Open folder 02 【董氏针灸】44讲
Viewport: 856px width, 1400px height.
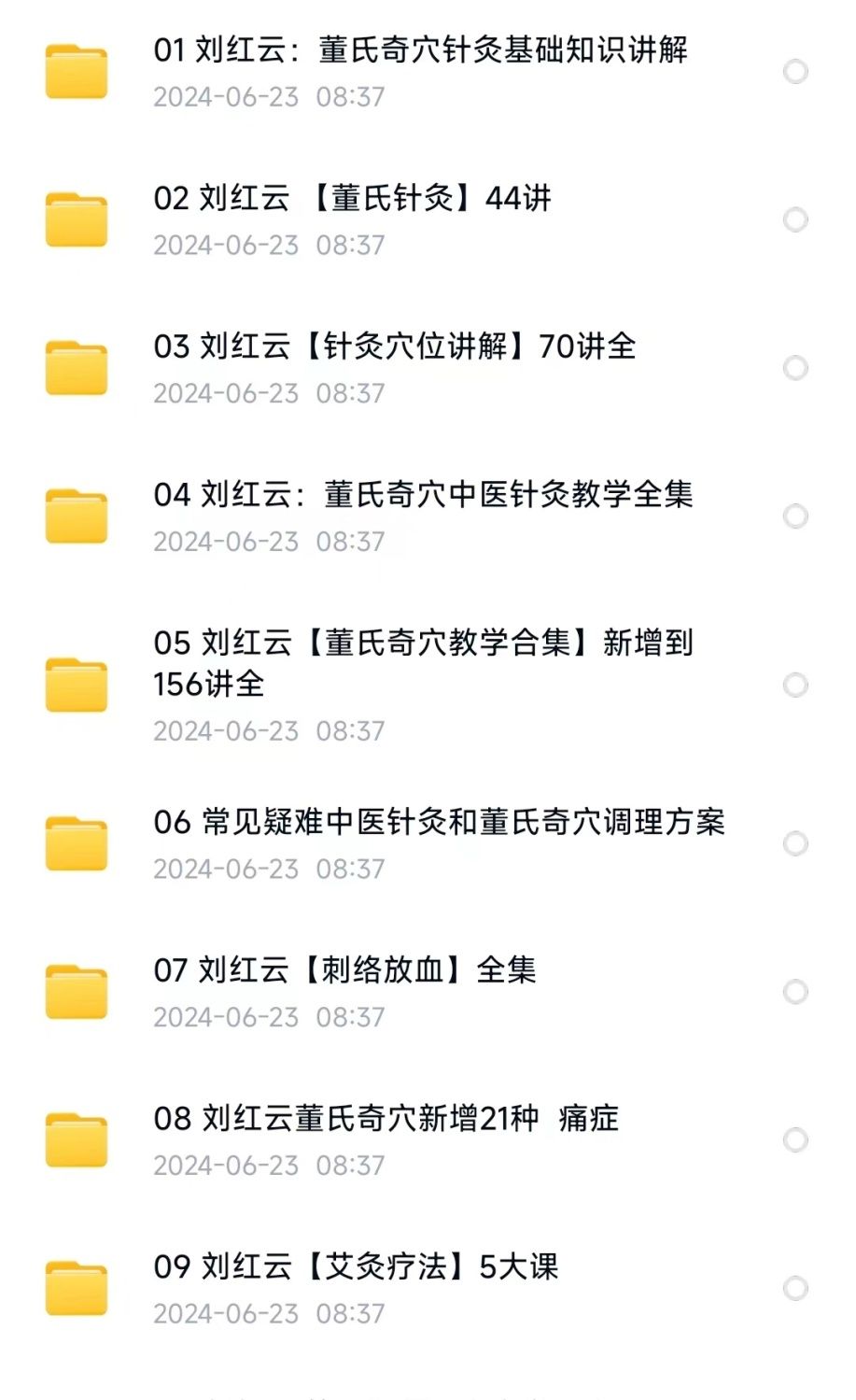pyautogui.click(x=353, y=199)
